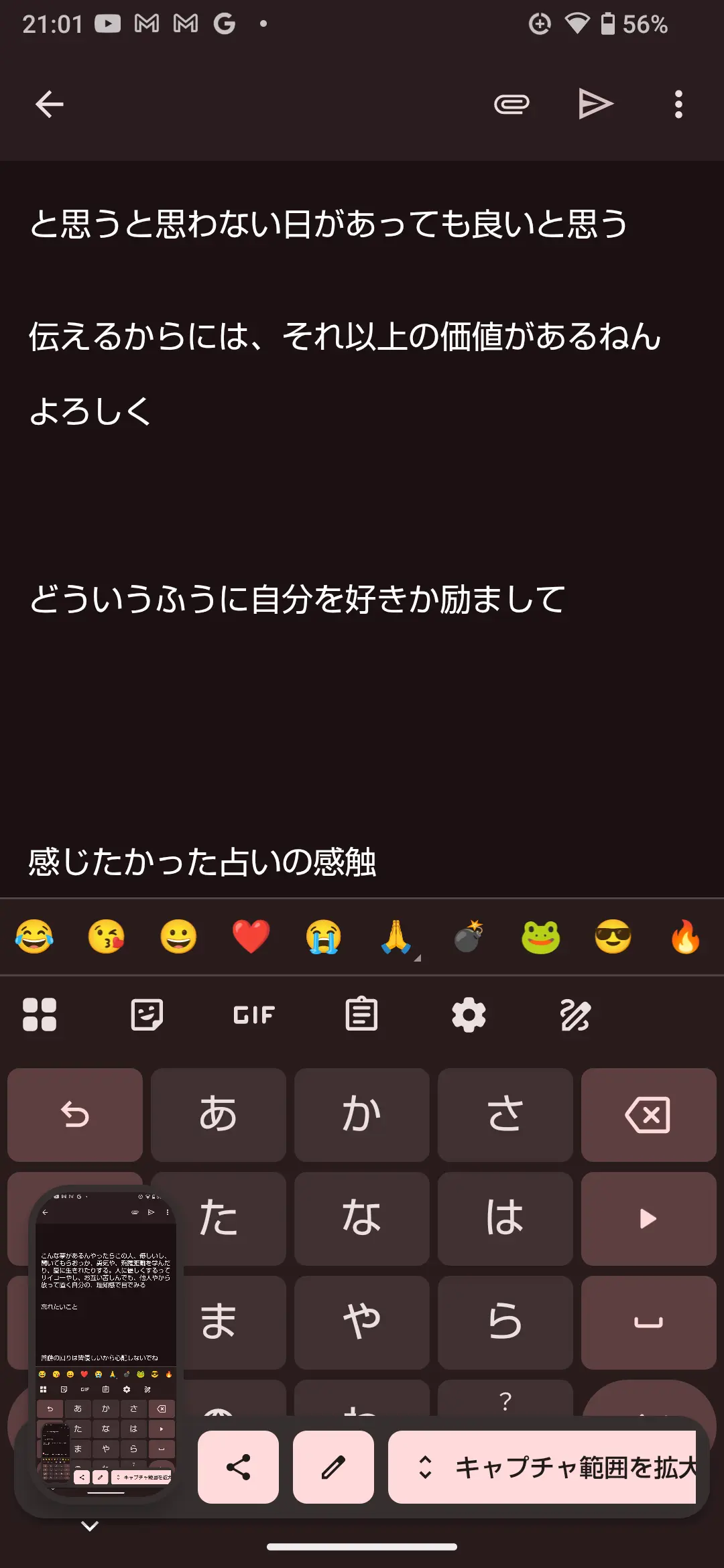Insert the red heart emoji

tap(251, 936)
